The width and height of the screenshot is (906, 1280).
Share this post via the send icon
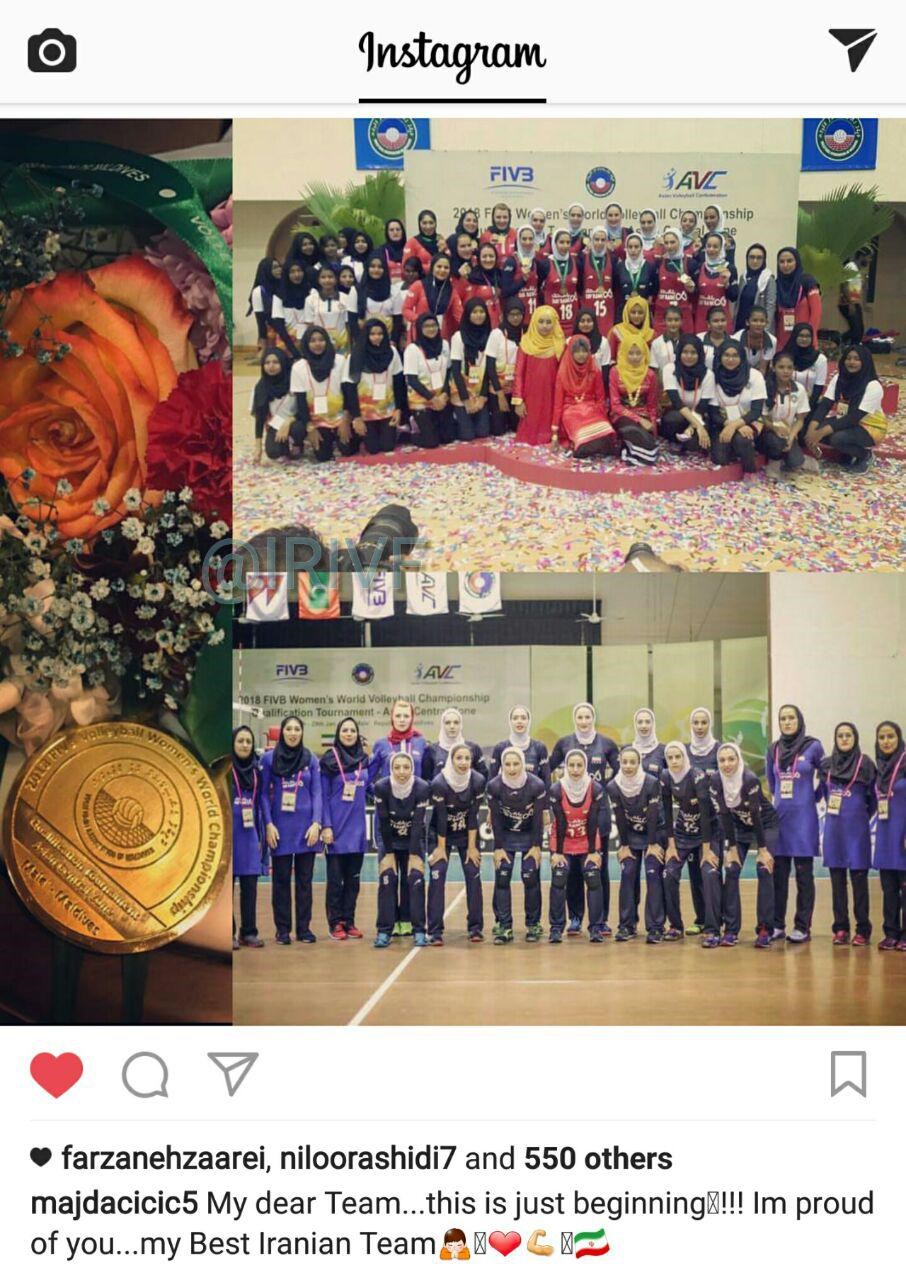pyautogui.click(x=233, y=1074)
